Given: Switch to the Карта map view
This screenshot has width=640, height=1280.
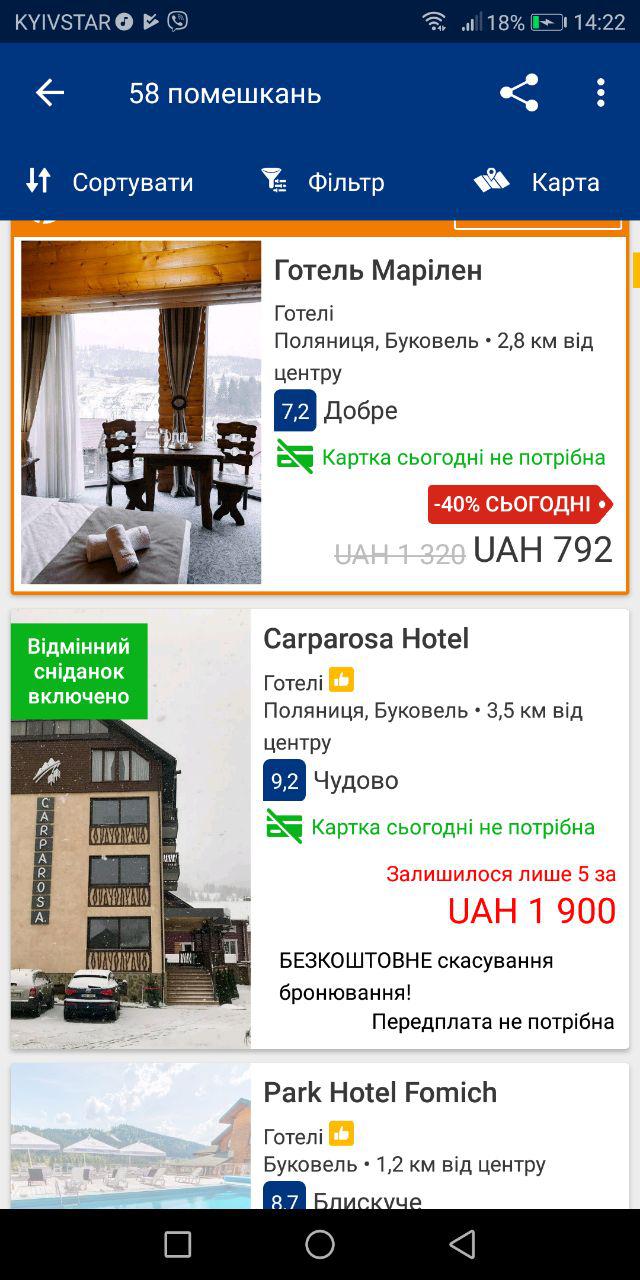Looking at the screenshot, I should (x=537, y=182).
